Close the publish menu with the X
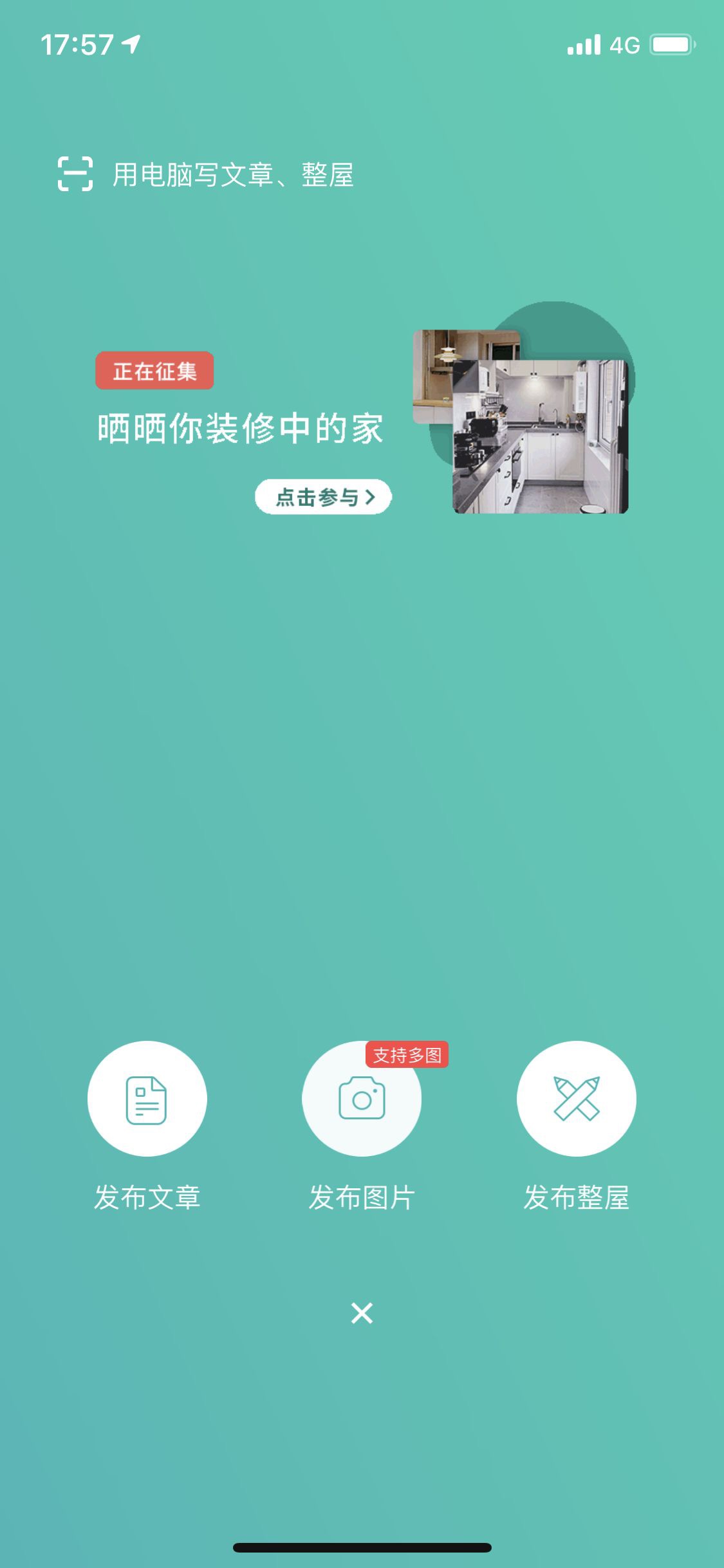The width and height of the screenshot is (724, 1568). point(362,1313)
